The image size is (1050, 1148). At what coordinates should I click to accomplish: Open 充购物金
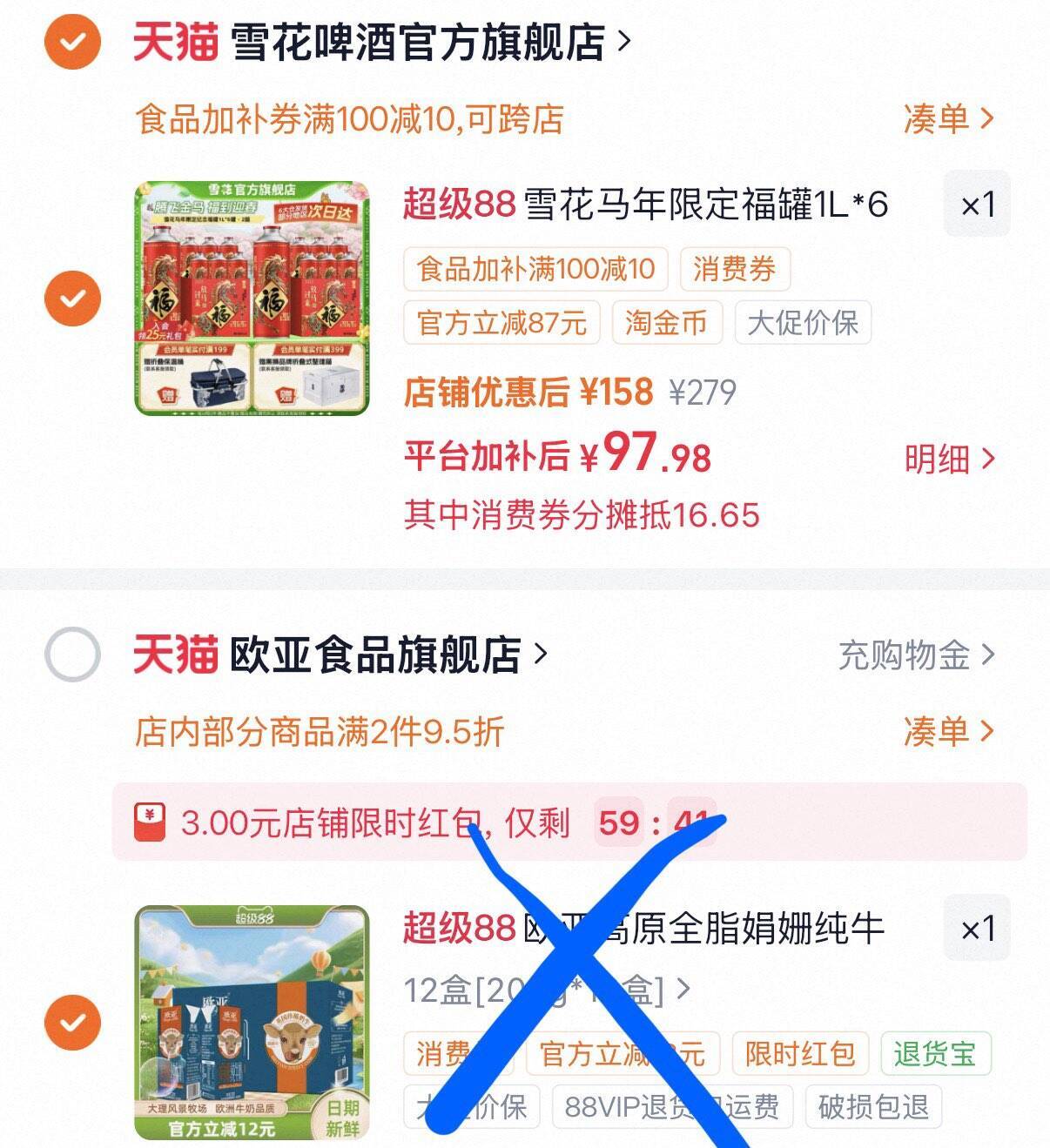(x=914, y=655)
